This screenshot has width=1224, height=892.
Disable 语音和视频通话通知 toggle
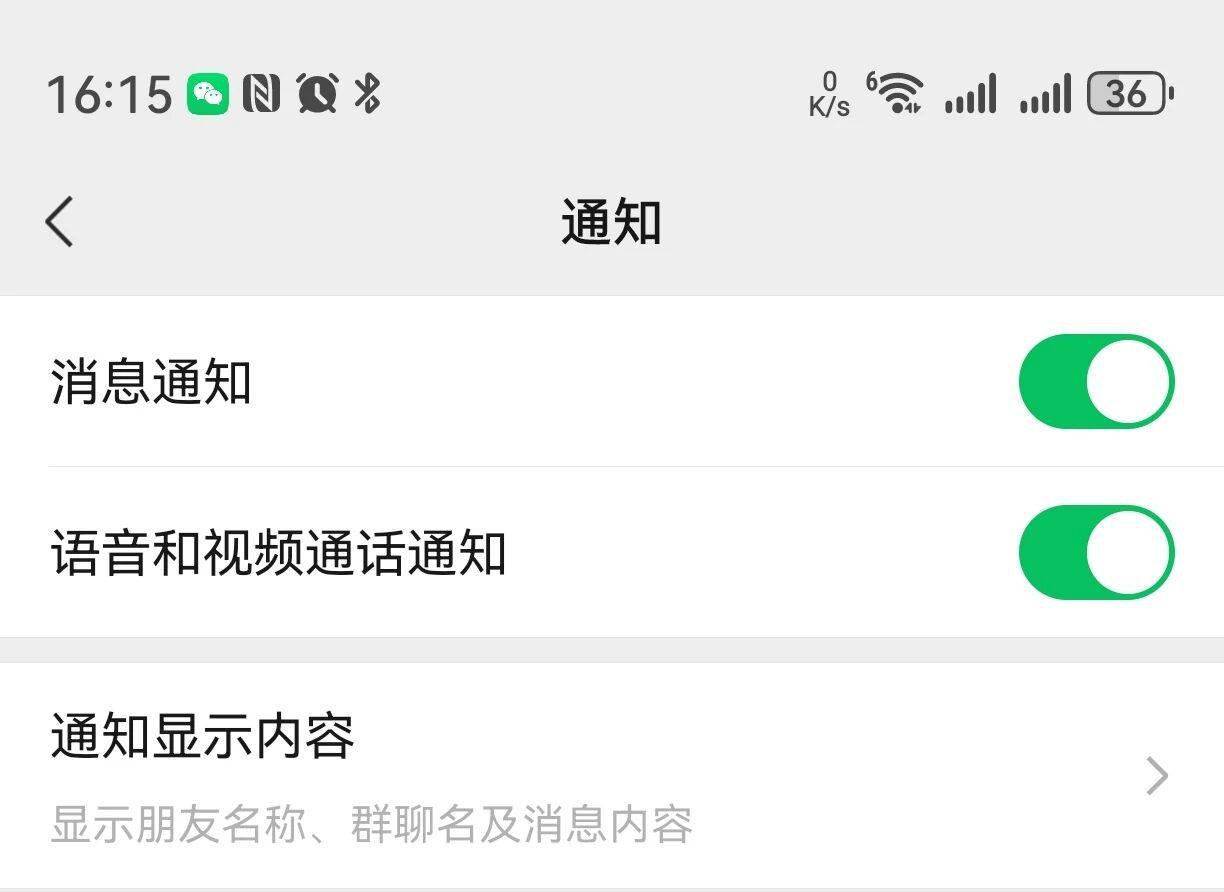click(1095, 553)
